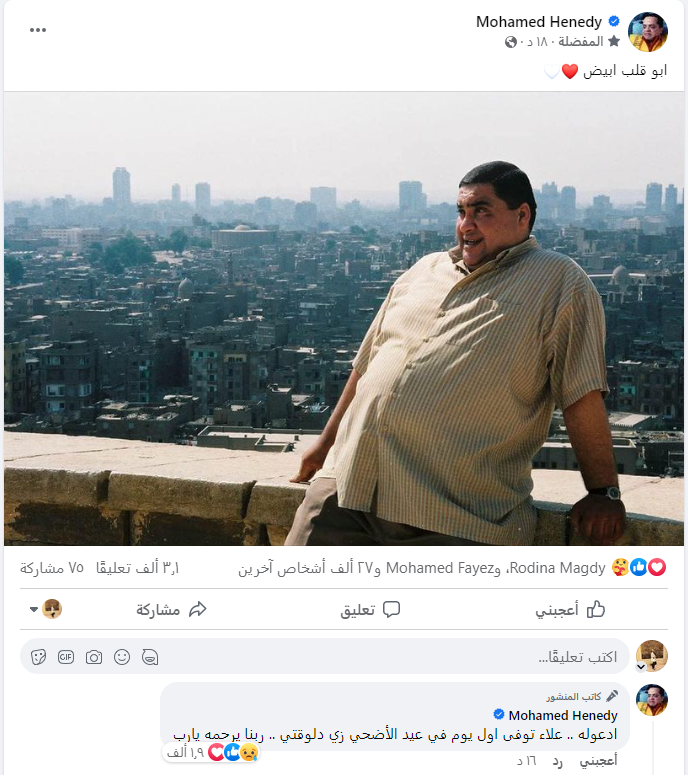The image size is (688, 775).
Task: Open the commenter name Mohamed Henedy
Action: pos(562,715)
